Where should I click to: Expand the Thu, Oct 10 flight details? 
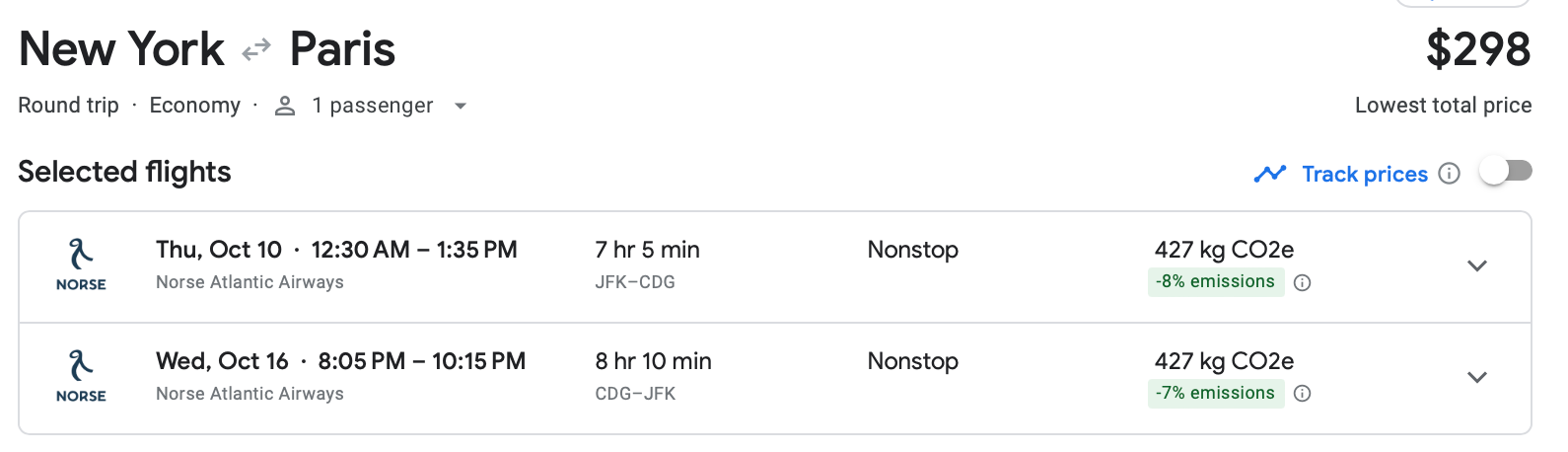click(x=1476, y=265)
